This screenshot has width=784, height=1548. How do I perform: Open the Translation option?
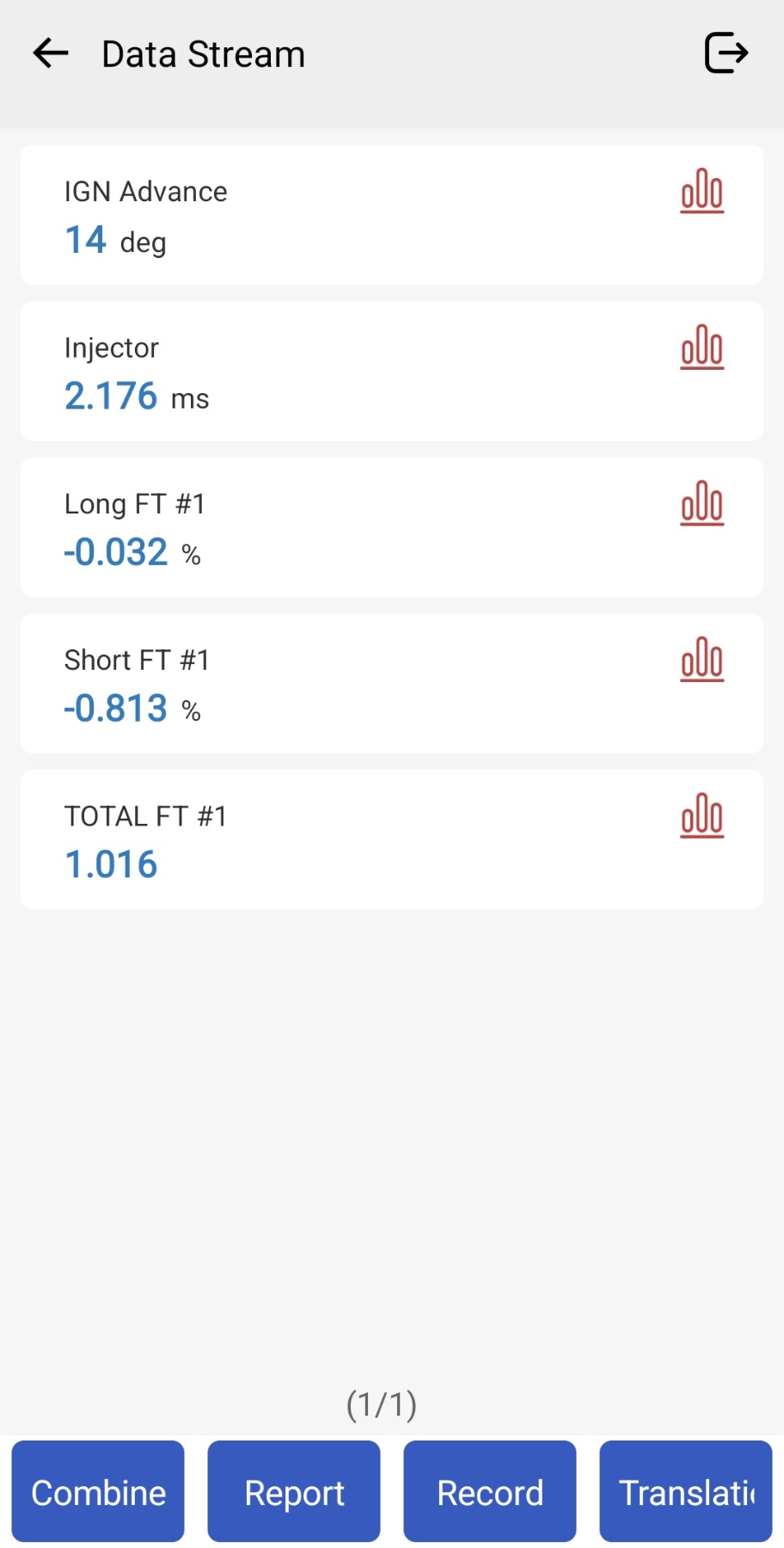pos(686,1492)
